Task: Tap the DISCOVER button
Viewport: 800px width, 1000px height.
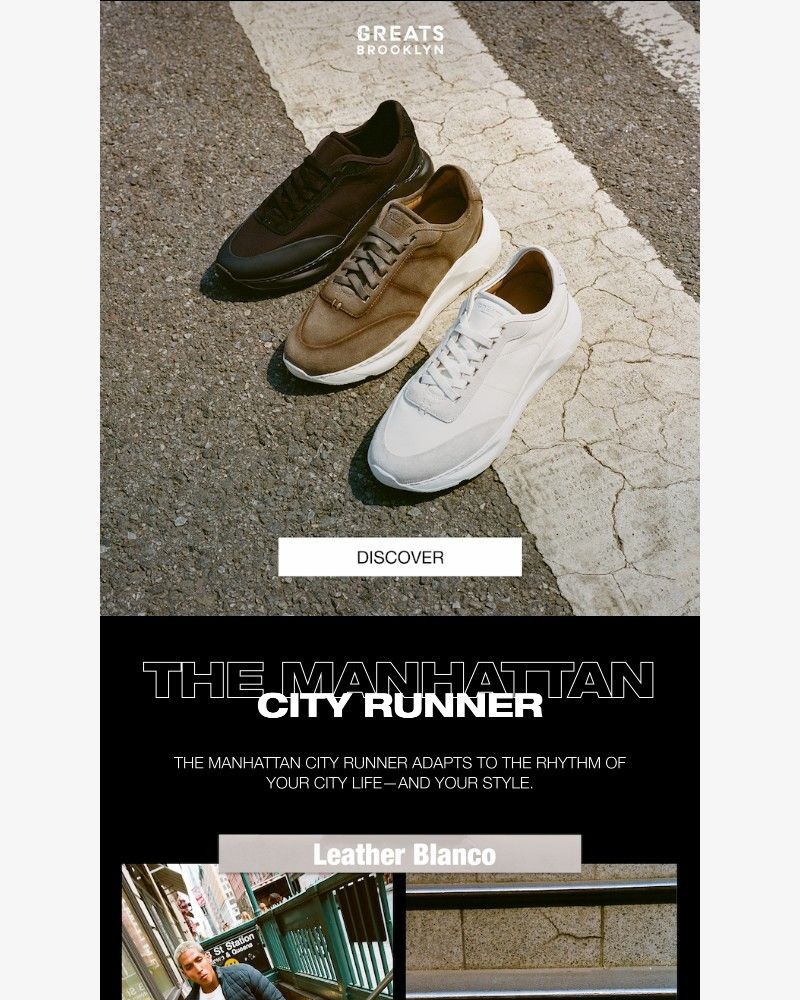Action: [400, 557]
